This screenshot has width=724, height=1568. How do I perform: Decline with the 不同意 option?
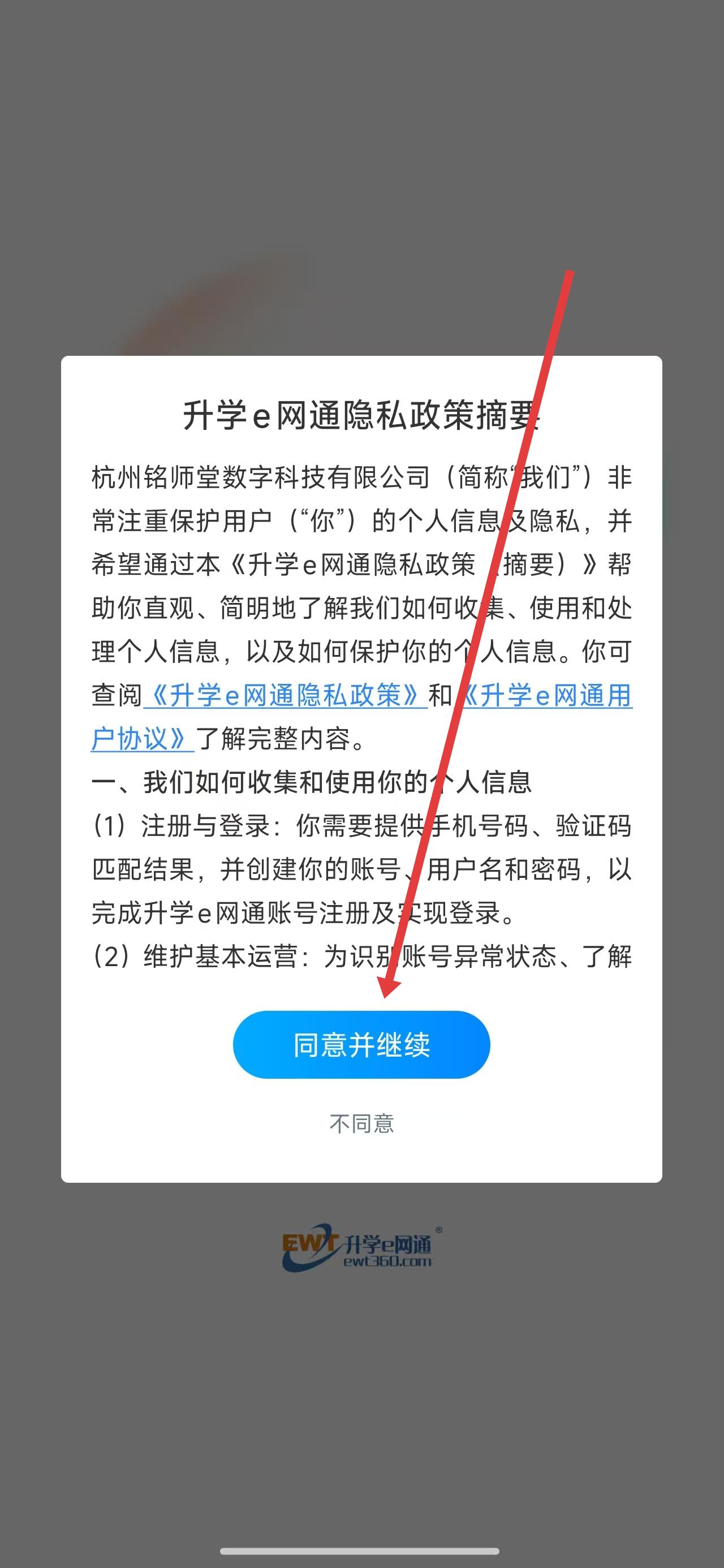pos(361,1123)
